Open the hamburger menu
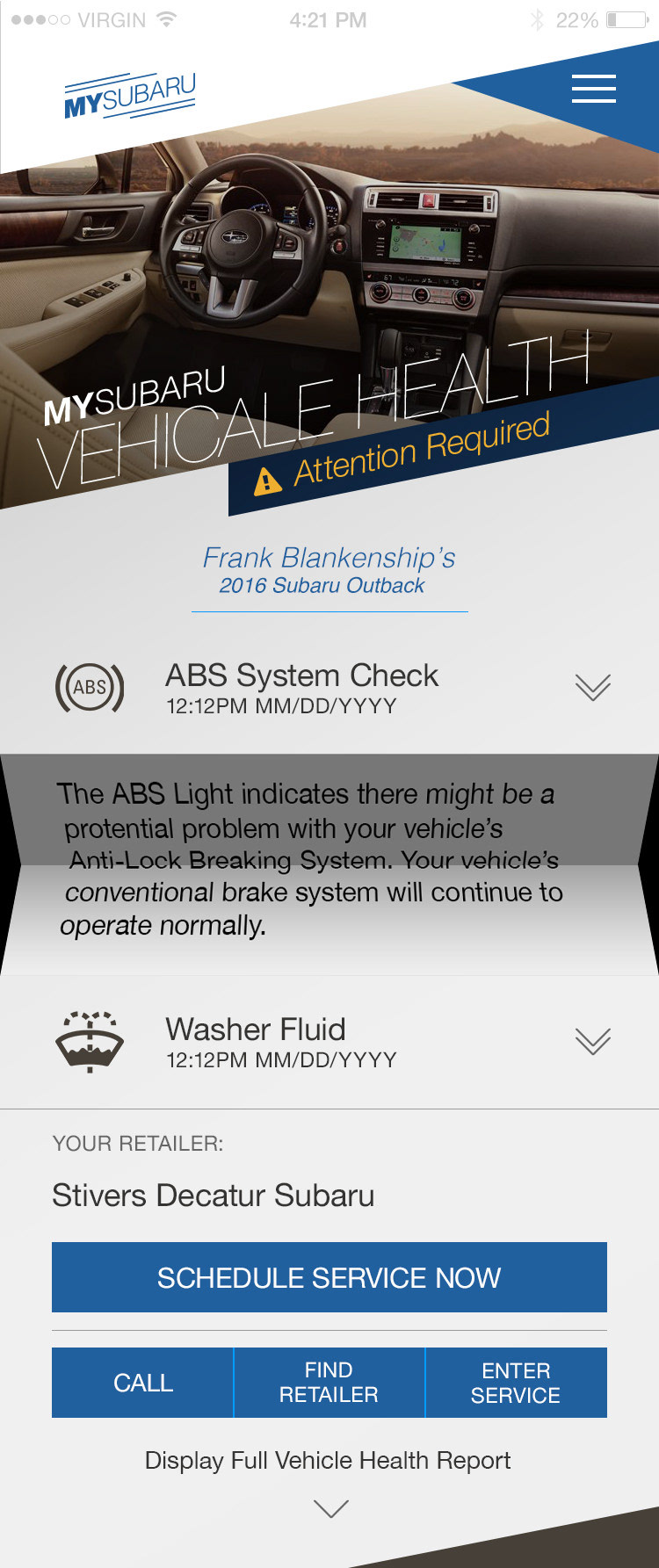The height and width of the screenshot is (1568, 659). (593, 89)
